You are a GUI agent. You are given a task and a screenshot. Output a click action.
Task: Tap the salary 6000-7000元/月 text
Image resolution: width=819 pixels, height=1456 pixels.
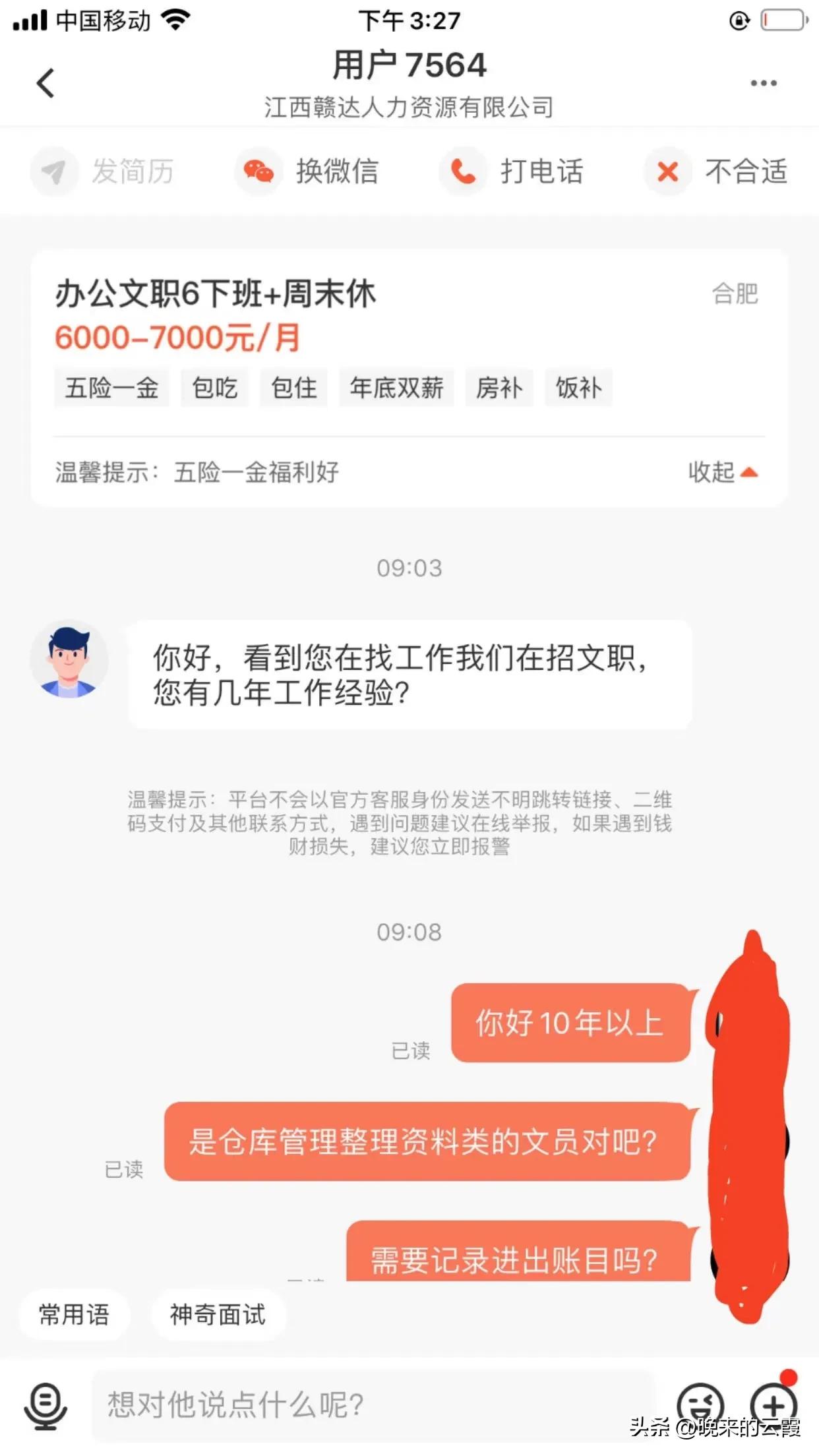tap(177, 338)
